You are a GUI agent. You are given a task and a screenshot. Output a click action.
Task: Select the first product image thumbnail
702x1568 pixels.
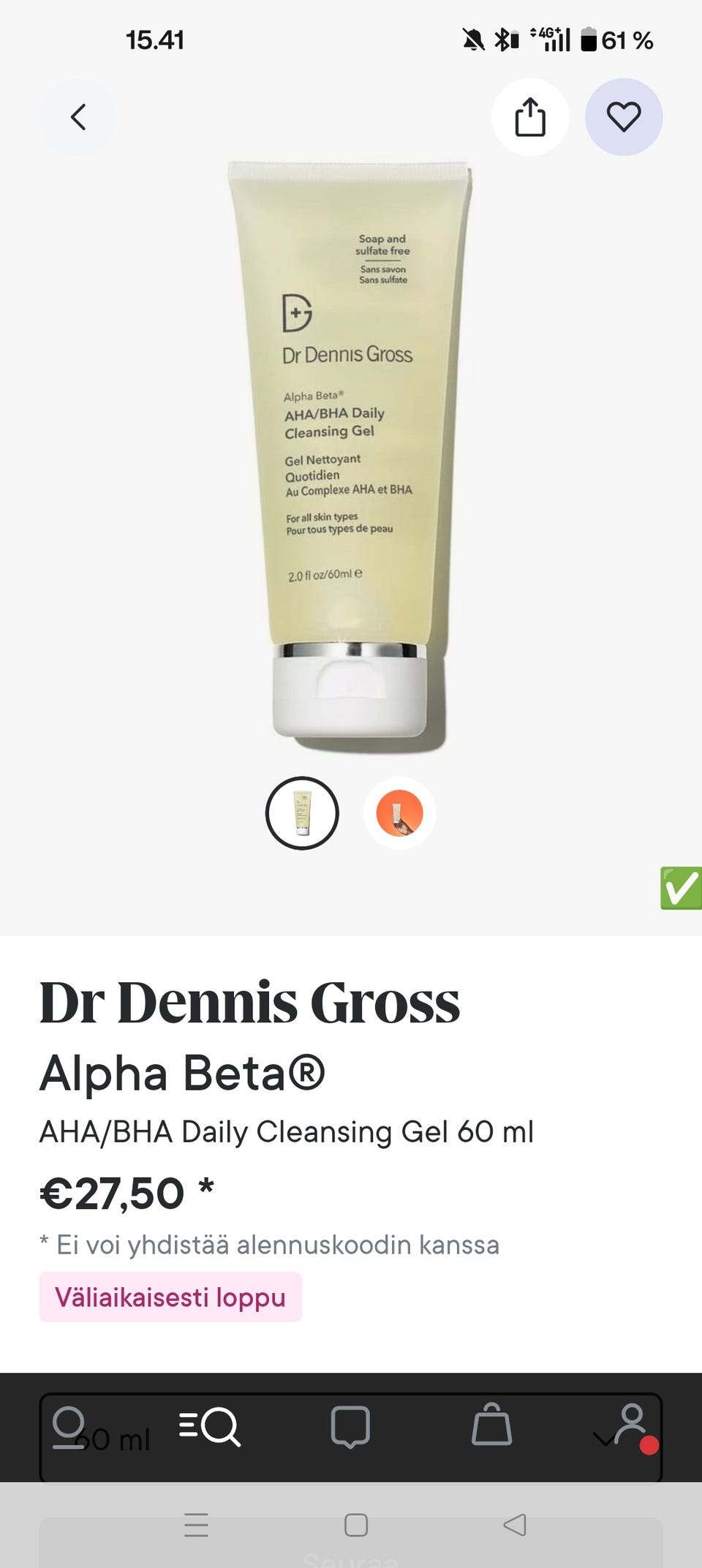pyautogui.click(x=302, y=813)
